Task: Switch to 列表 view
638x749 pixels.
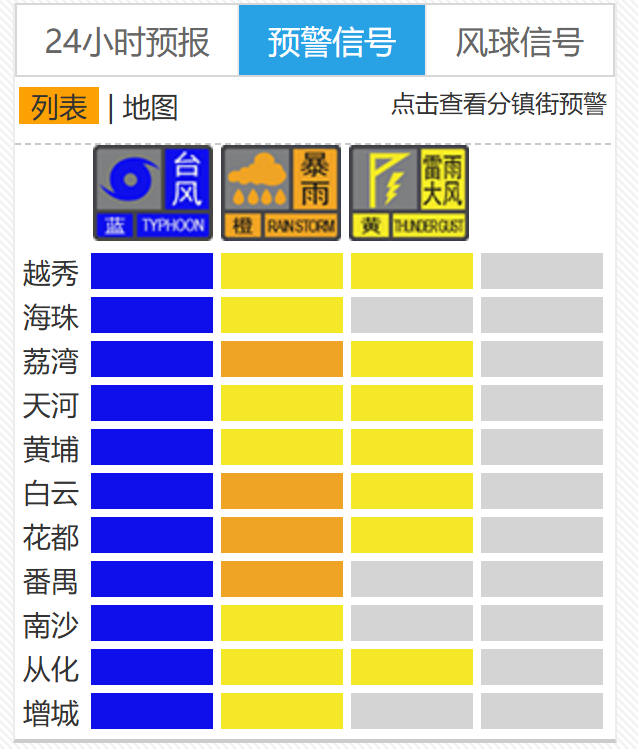Action: [59, 107]
